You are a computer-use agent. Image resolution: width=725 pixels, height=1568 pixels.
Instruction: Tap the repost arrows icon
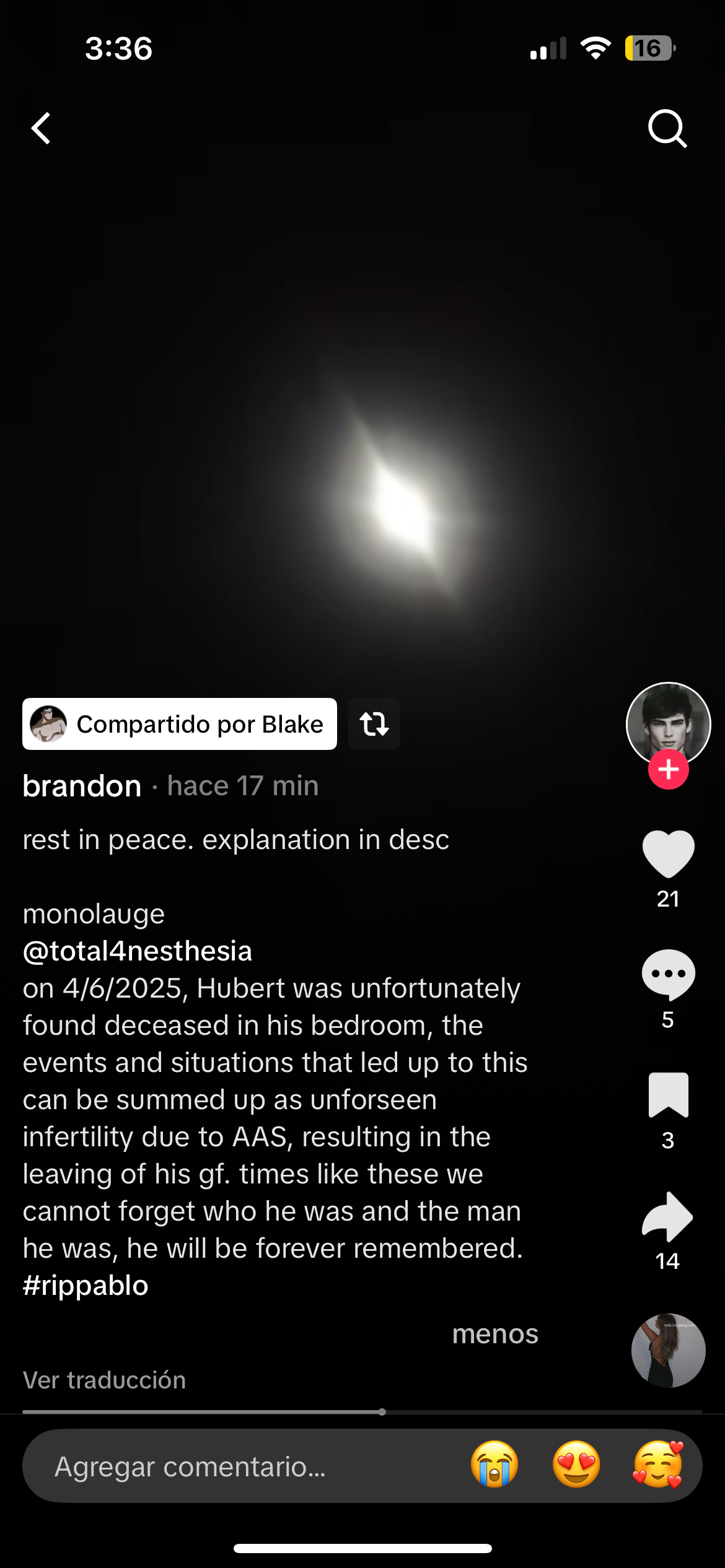[374, 724]
